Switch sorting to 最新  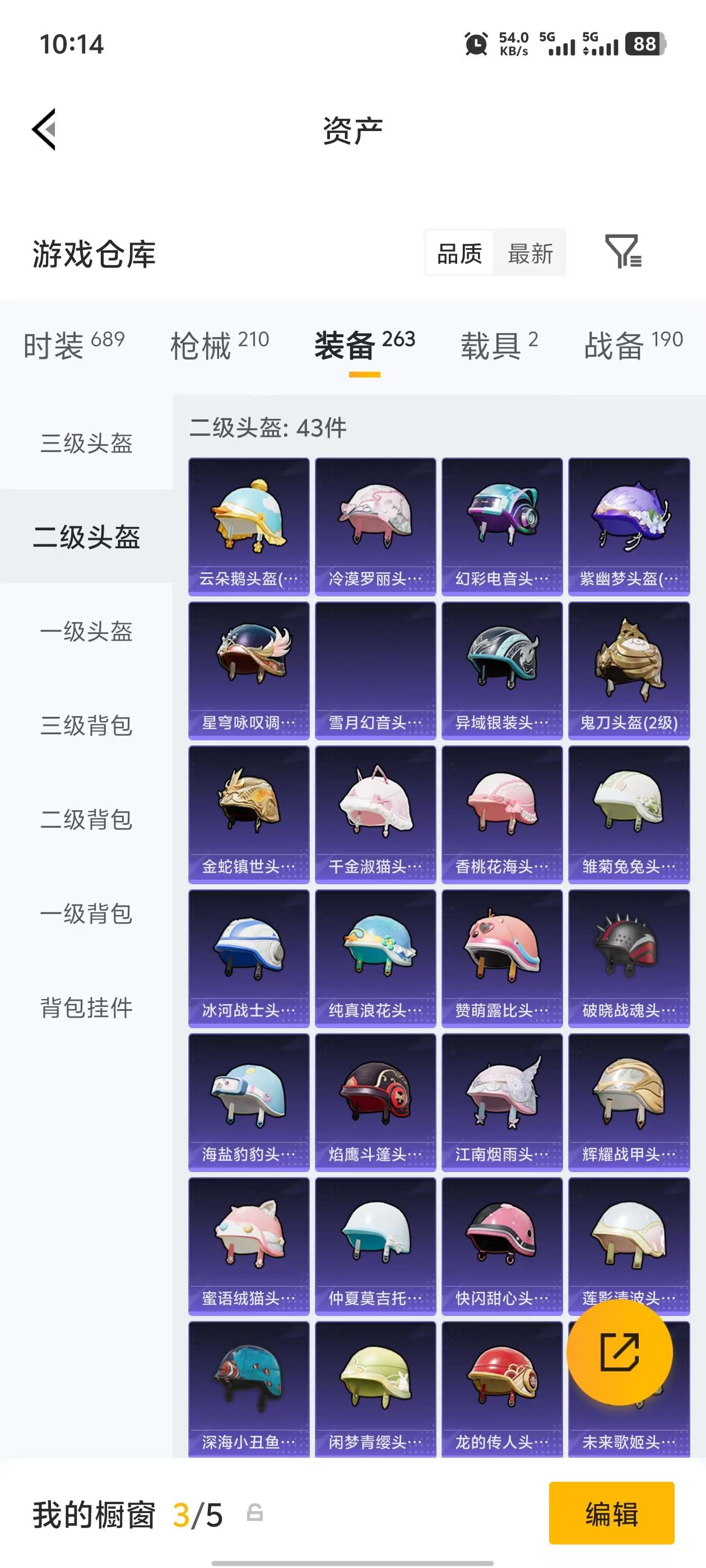point(531,253)
